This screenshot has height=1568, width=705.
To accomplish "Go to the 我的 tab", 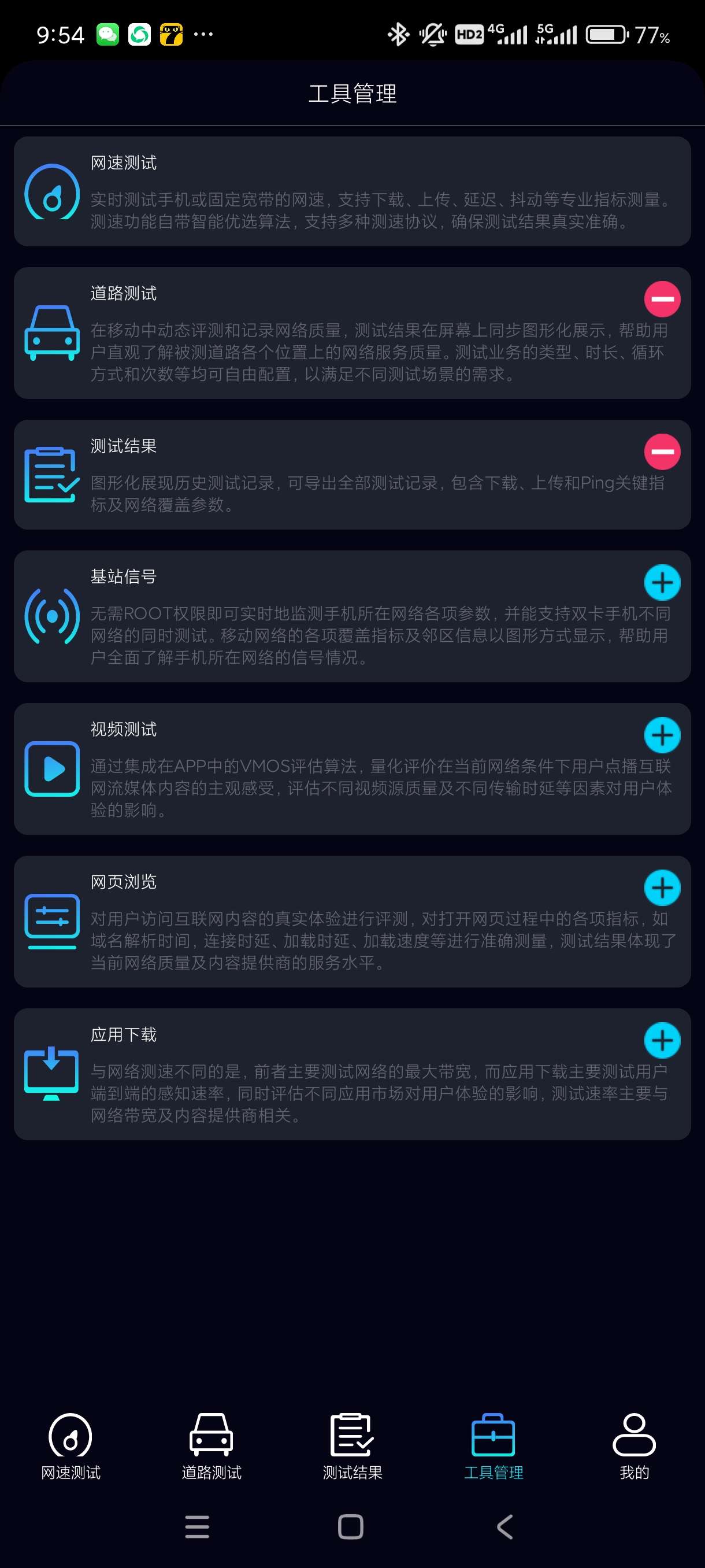I will 634,1446.
